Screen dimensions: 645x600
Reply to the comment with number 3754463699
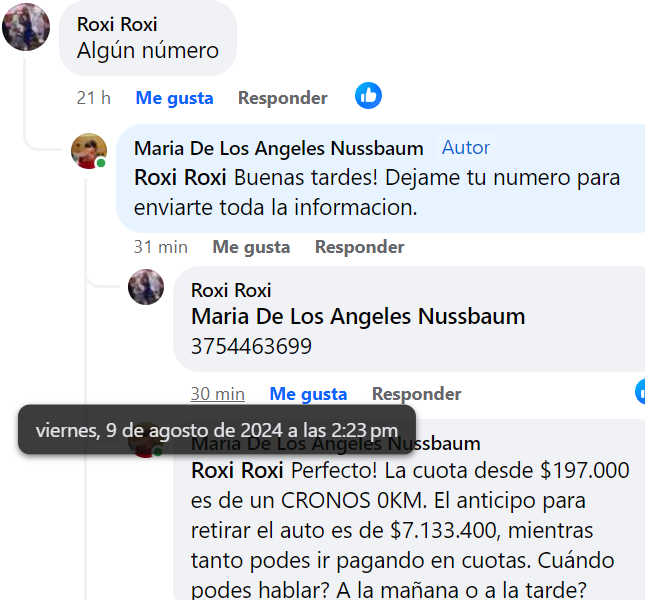click(x=416, y=394)
